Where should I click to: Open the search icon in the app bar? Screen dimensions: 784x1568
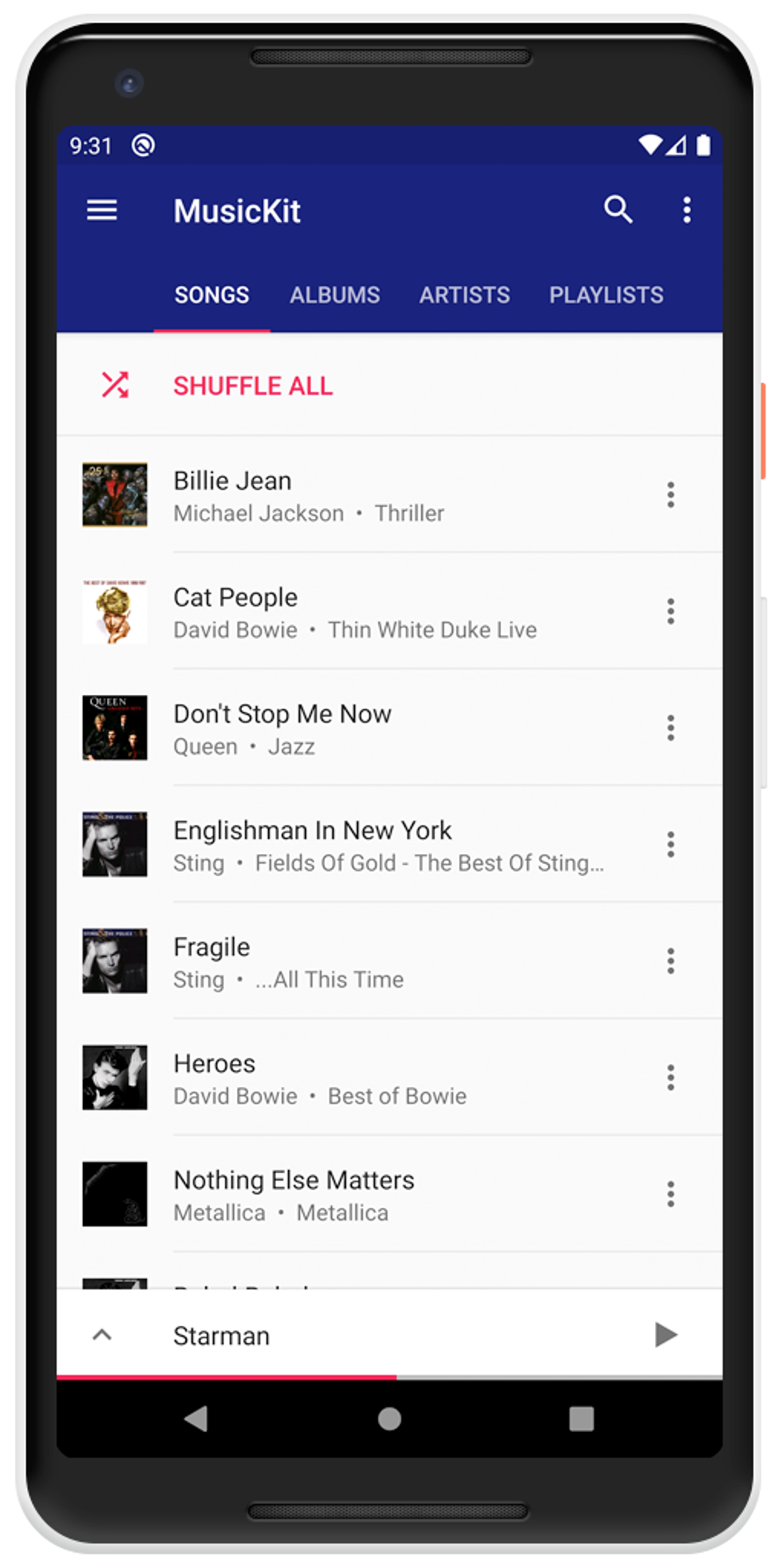click(618, 209)
